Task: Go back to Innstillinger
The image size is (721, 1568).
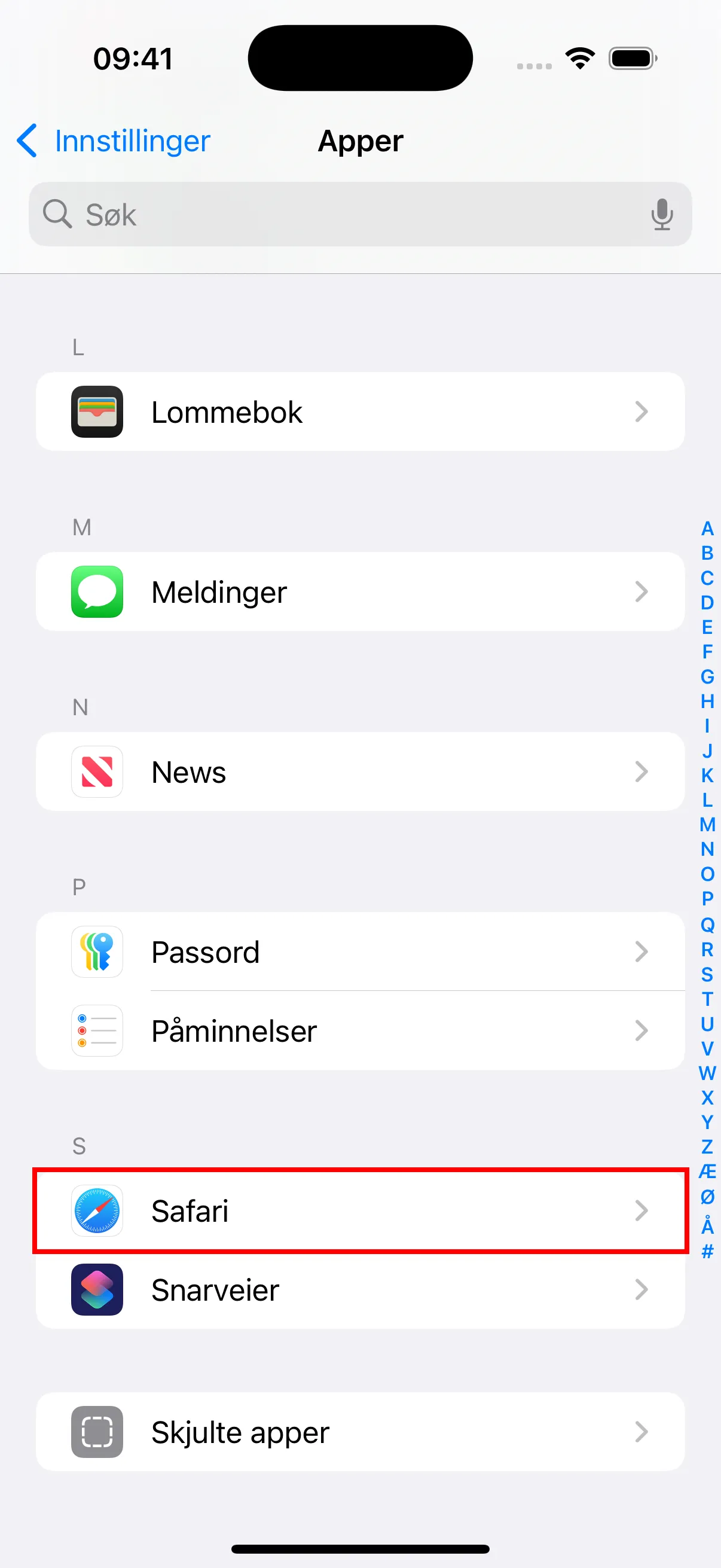Action: pyautogui.click(x=114, y=141)
